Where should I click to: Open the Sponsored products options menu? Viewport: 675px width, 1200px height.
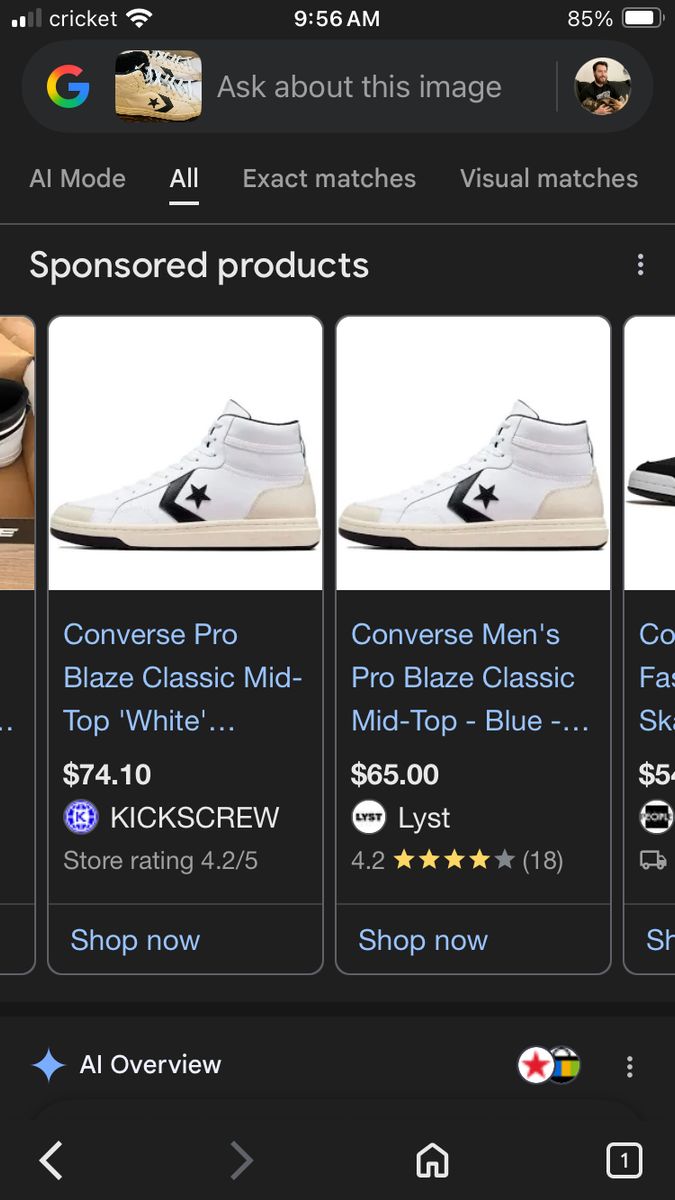pos(640,265)
